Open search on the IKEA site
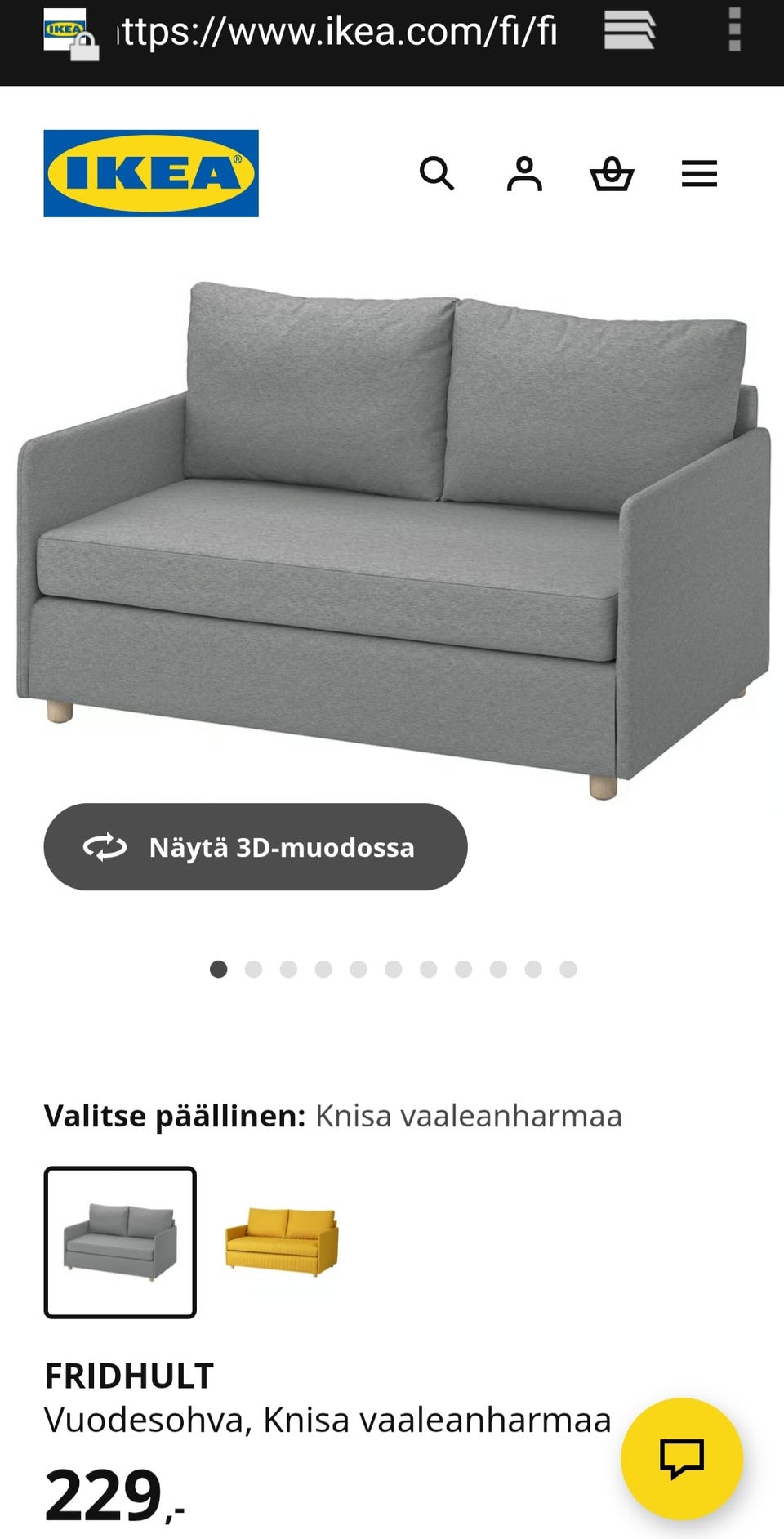784x1539 pixels. click(439, 174)
